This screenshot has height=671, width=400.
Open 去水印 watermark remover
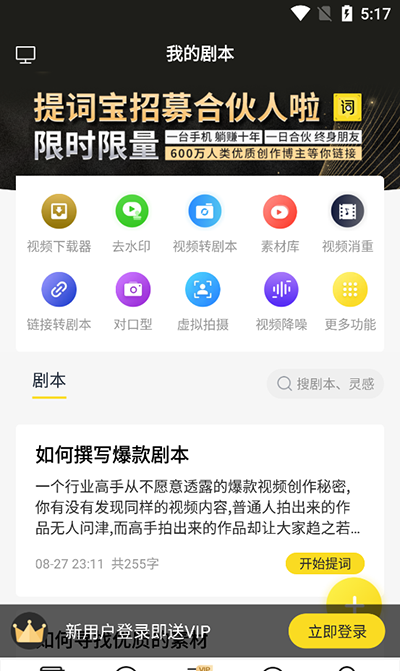click(132, 224)
